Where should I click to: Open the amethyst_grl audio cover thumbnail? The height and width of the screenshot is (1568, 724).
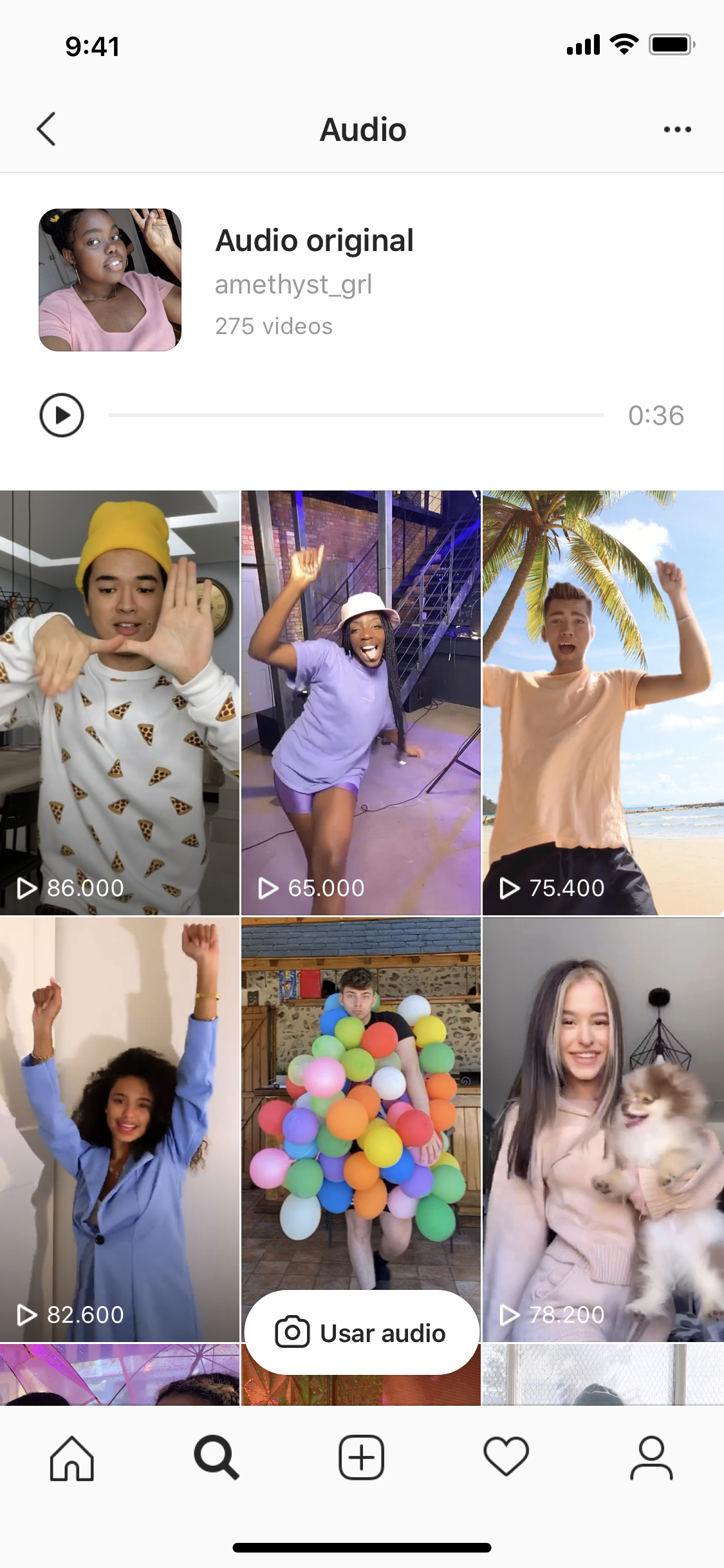click(x=110, y=280)
